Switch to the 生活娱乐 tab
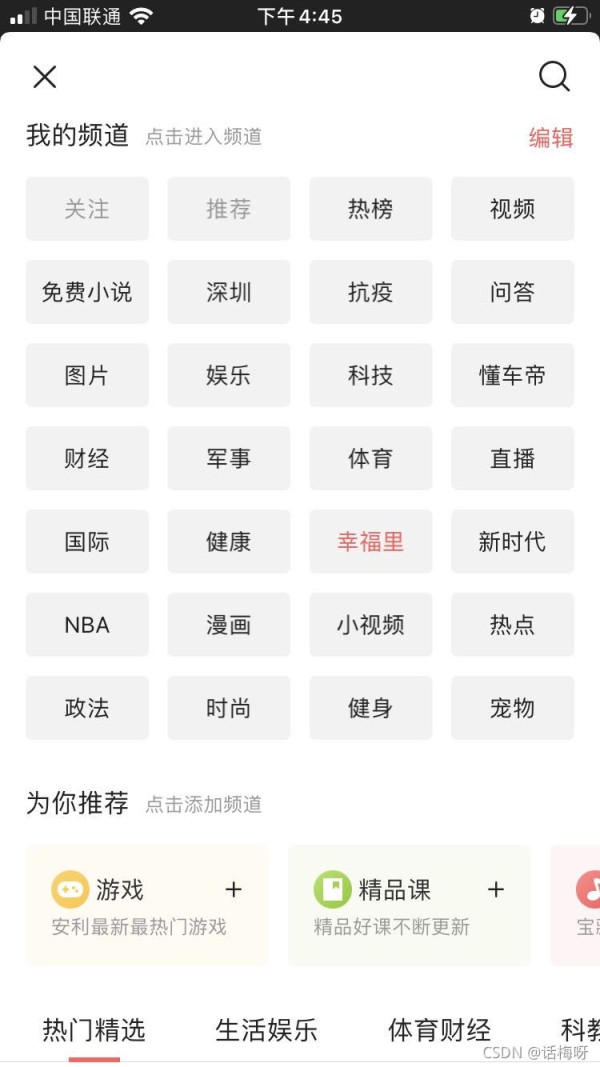The height and width of the screenshot is (1067, 600). click(266, 1030)
